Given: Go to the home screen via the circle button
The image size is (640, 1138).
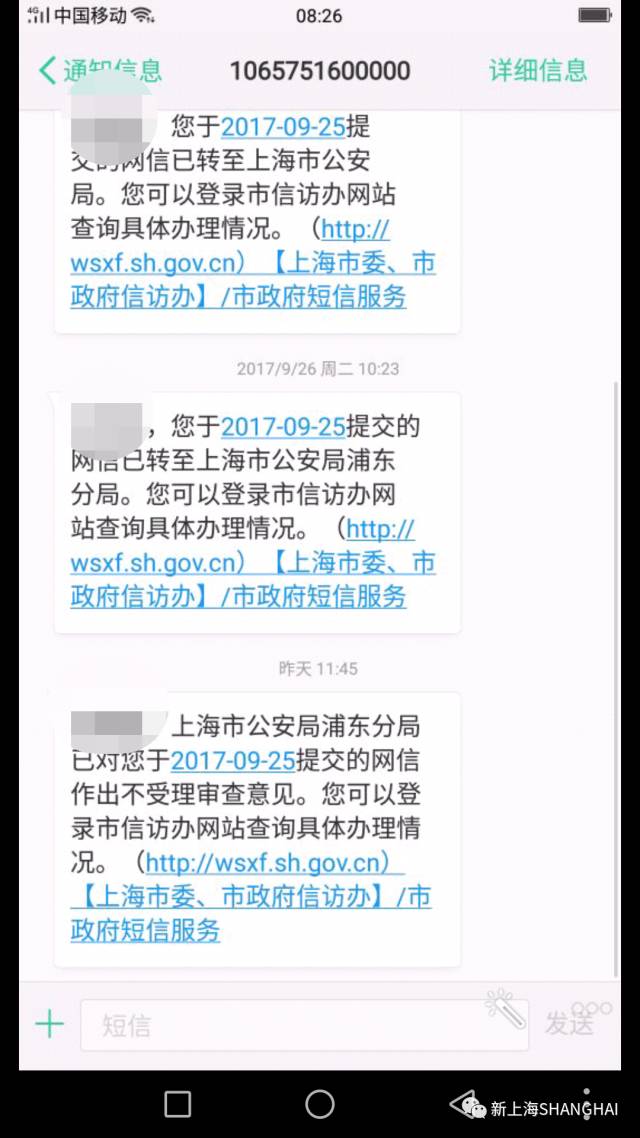Looking at the screenshot, I should (x=320, y=1104).
